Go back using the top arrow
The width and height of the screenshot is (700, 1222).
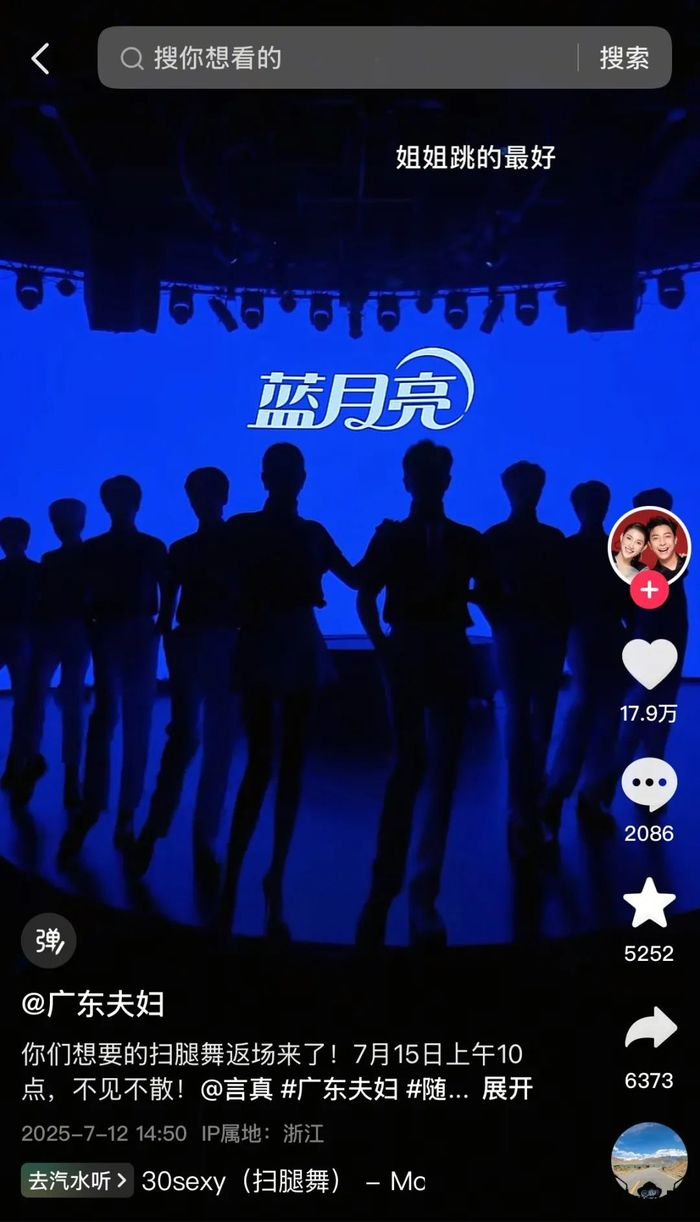pyautogui.click(x=40, y=59)
